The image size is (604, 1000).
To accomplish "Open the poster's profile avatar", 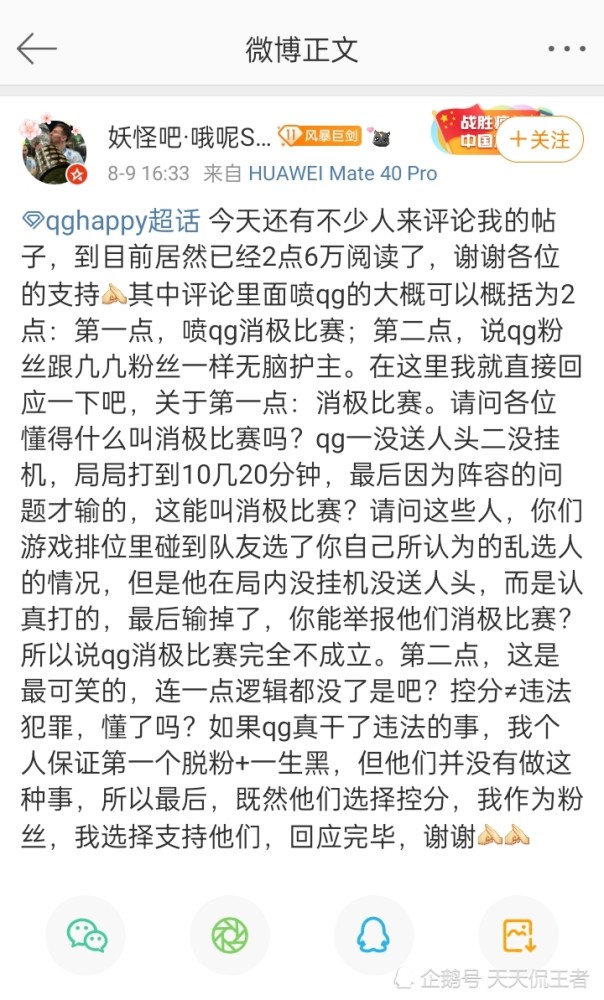I will tap(54, 150).
